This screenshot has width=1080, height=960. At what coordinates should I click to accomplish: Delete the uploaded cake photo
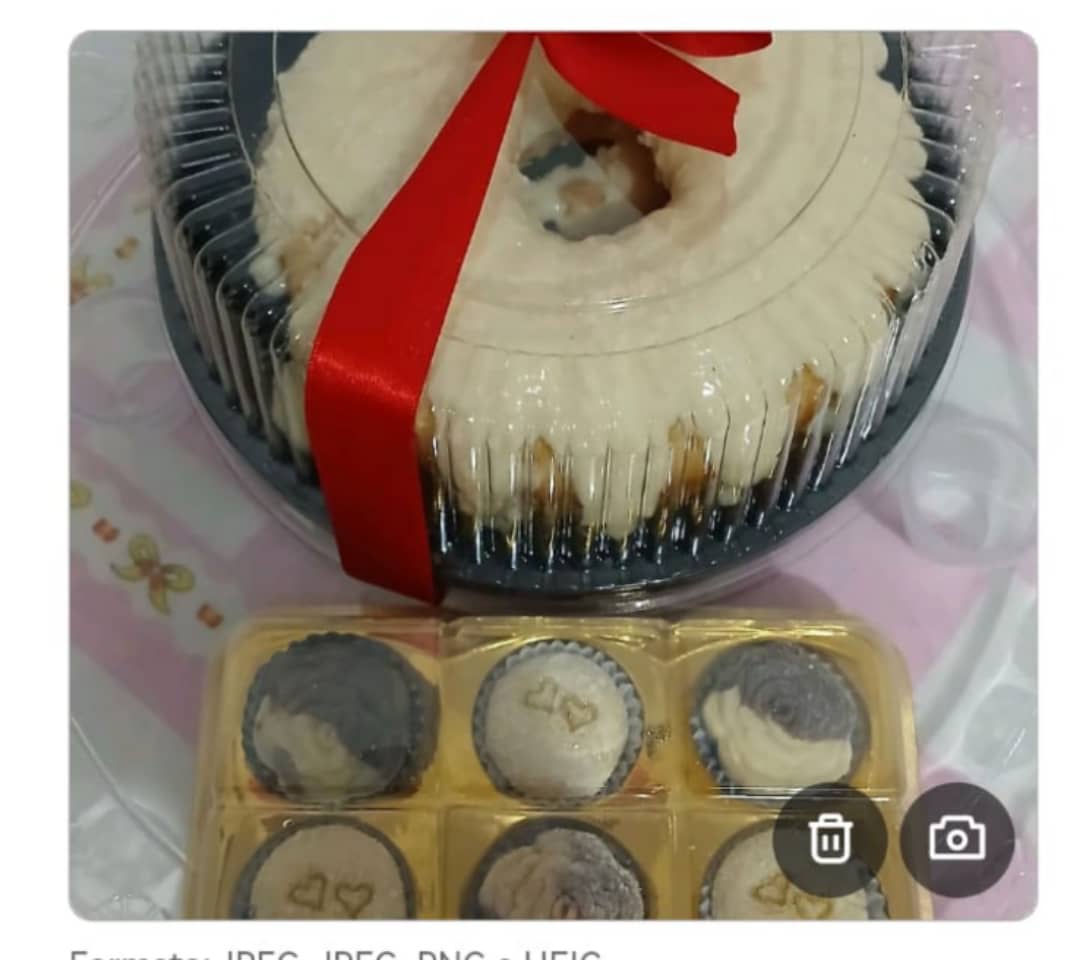point(829,839)
